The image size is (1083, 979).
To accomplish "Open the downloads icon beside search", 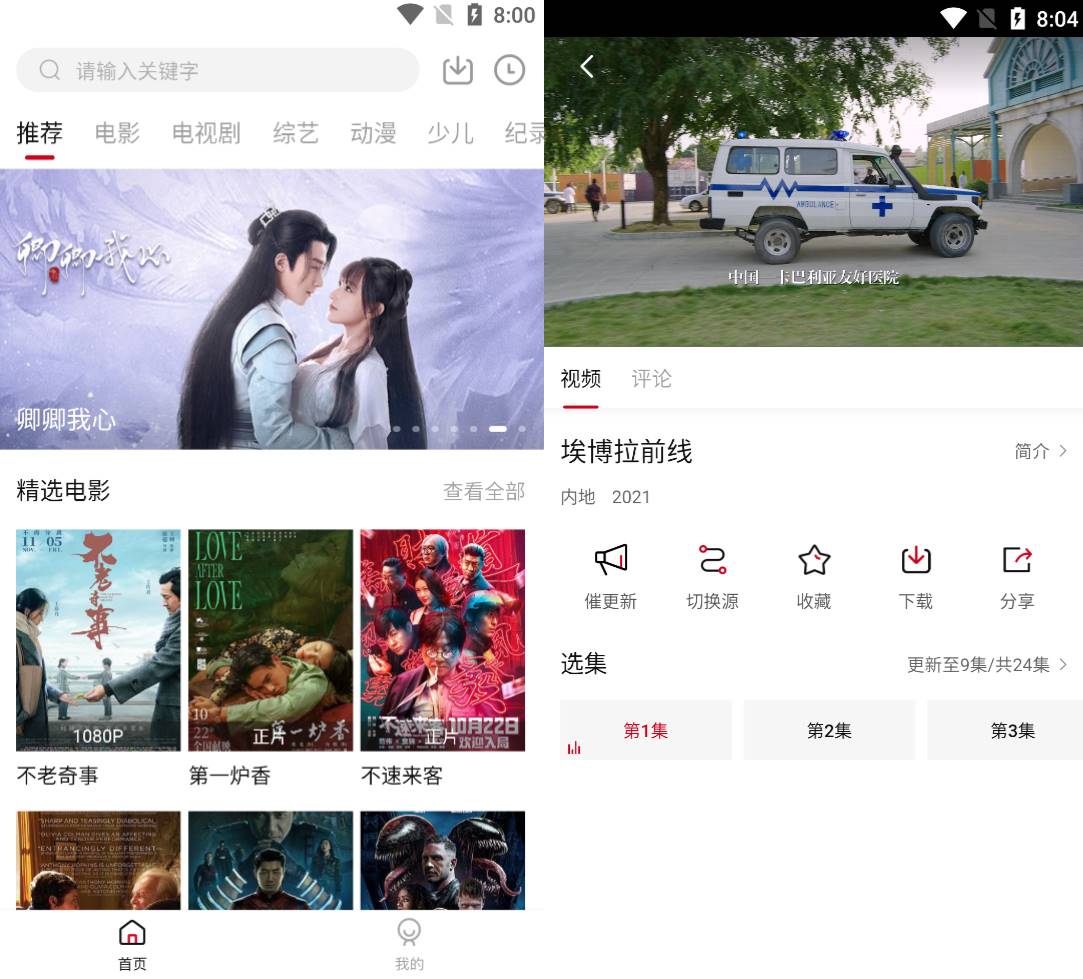I will [457, 70].
